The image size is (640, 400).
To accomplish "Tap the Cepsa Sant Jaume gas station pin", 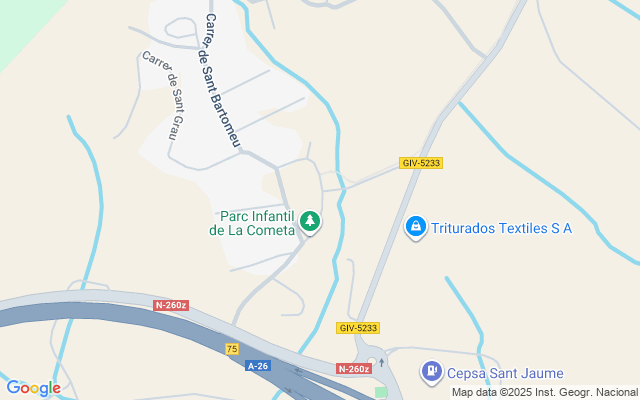I will point(432,372).
